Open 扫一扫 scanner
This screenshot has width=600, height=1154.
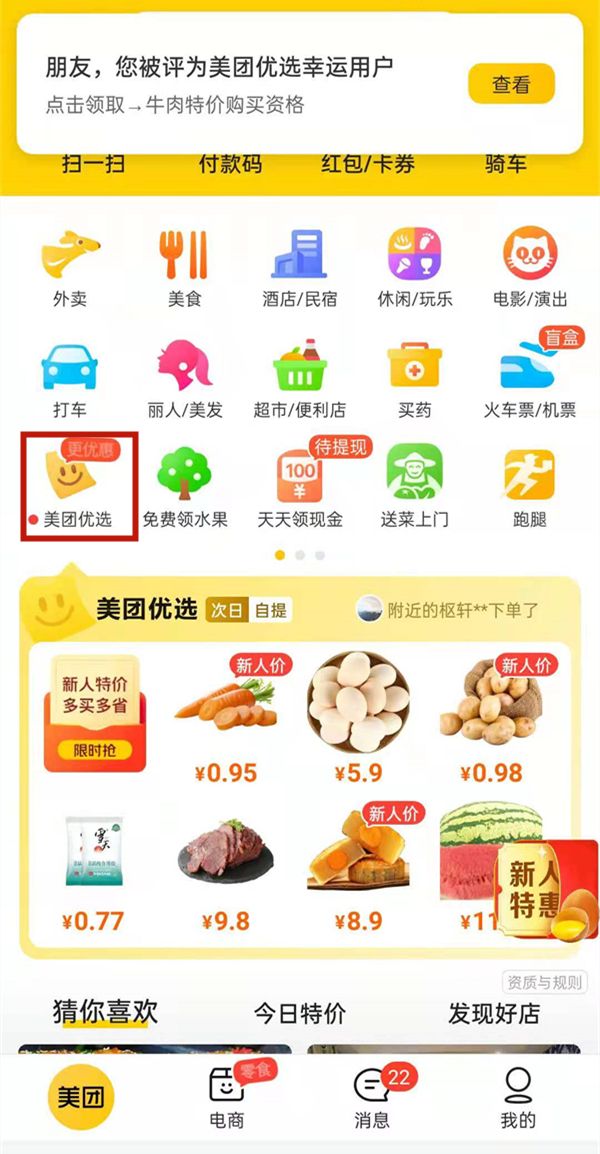pos(93,165)
